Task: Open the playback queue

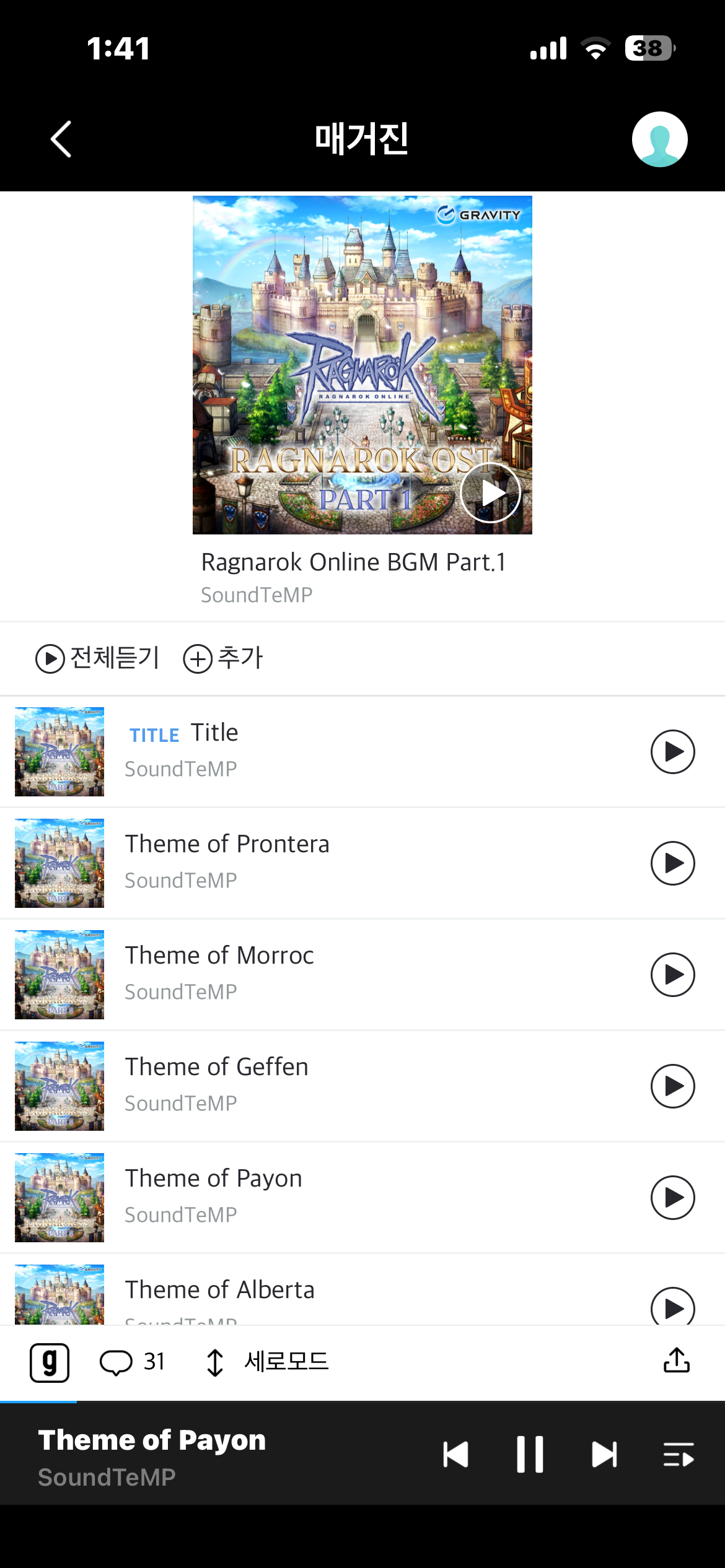Action: [678, 1455]
